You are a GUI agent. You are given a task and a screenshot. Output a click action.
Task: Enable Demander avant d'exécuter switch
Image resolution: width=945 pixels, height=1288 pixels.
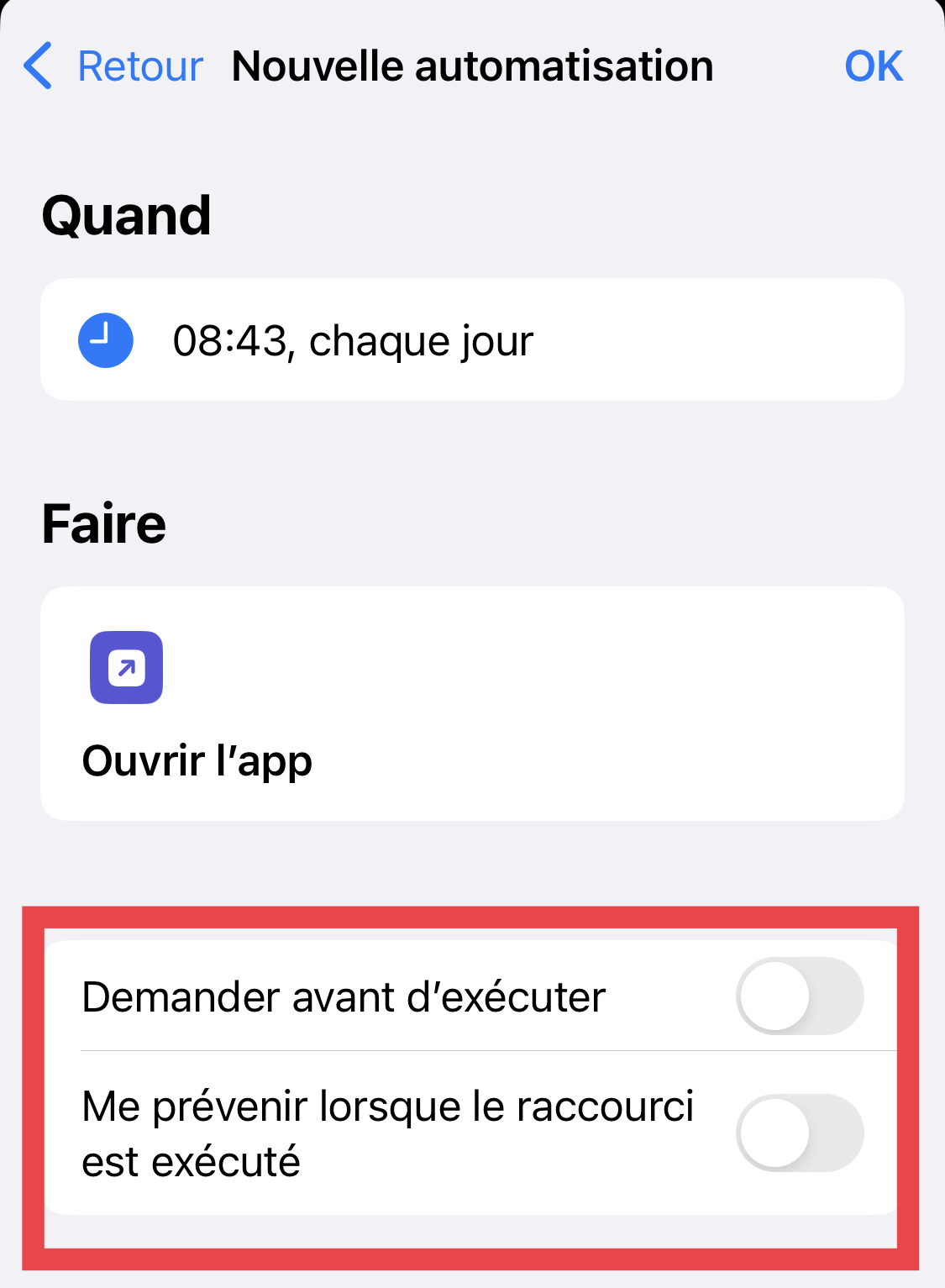coord(799,996)
